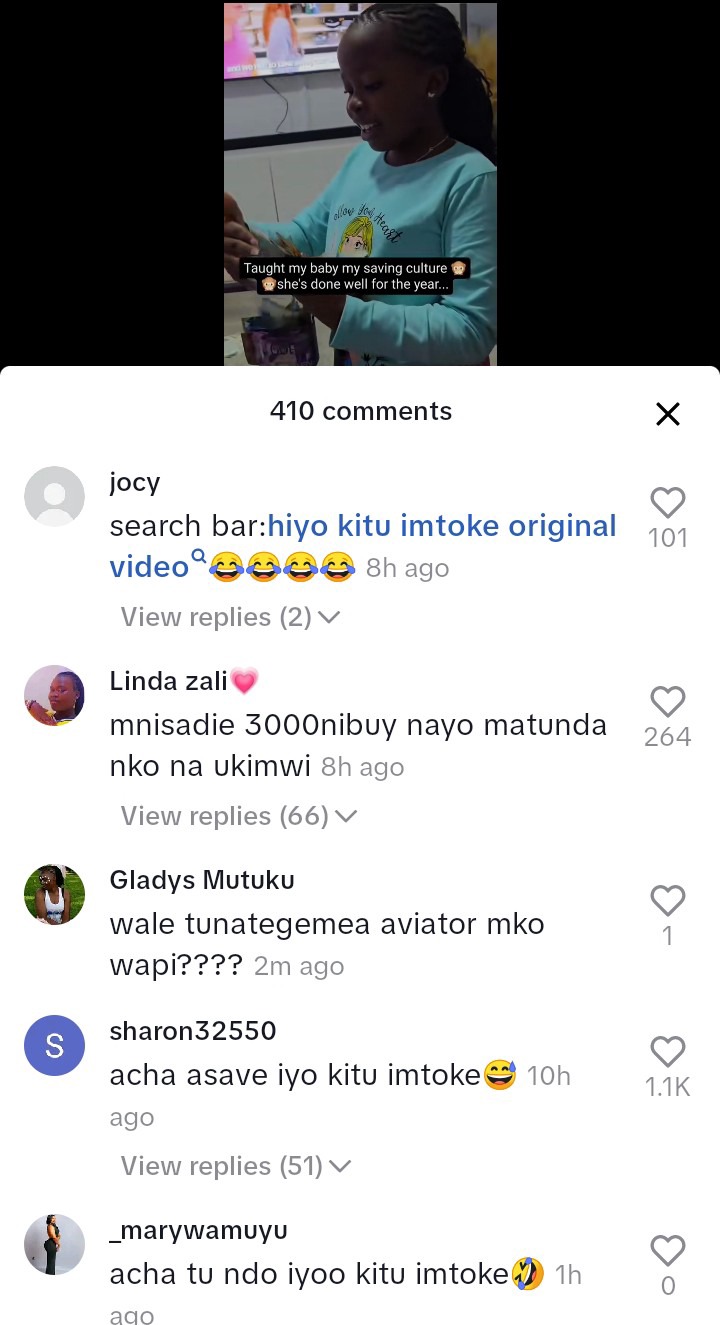Image resolution: width=720 pixels, height=1325 pixels.
Task: Open jocy's profile avatar
Action: click(x=54, y=496)
